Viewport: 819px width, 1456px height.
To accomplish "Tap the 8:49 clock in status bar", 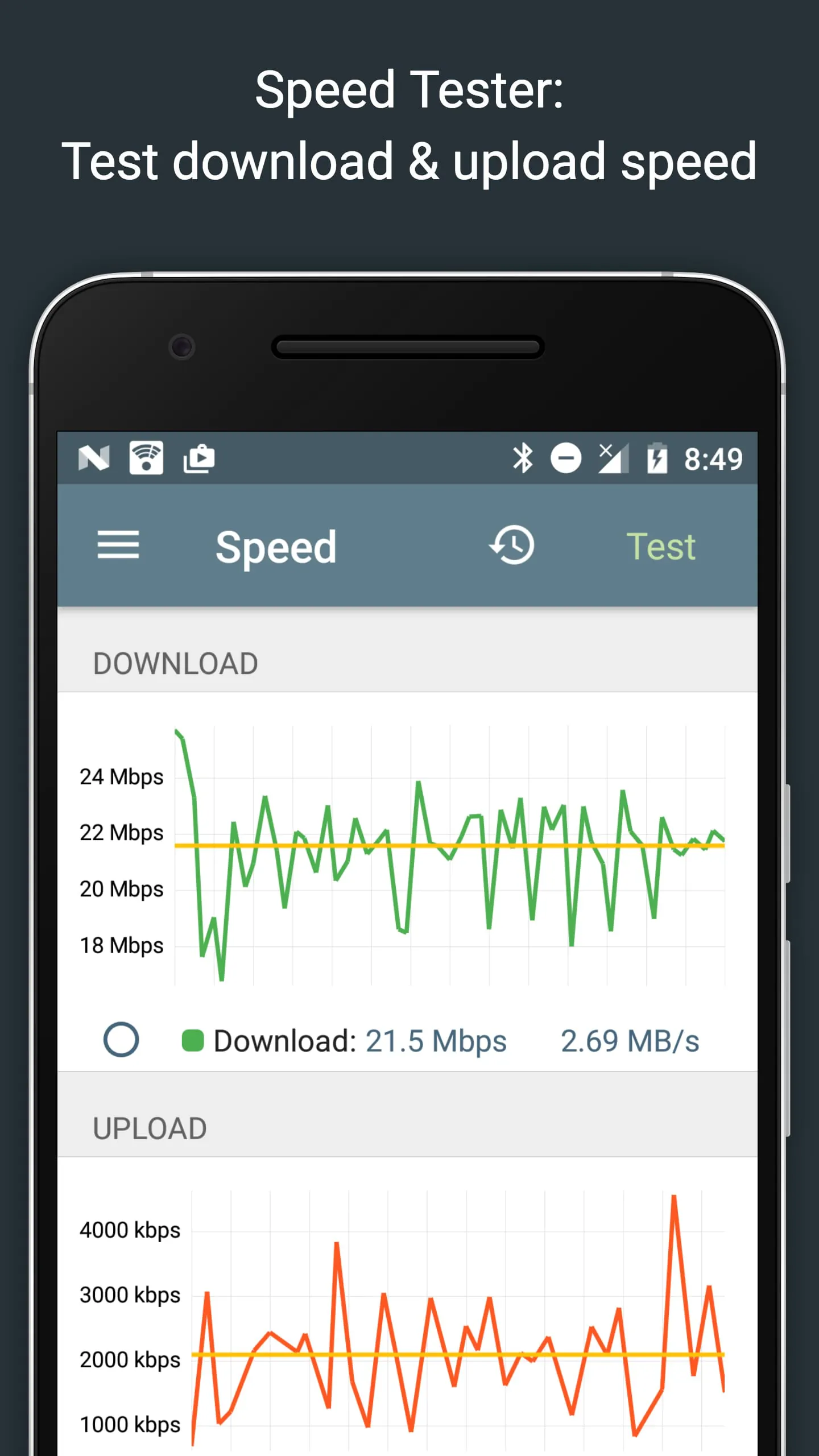I will [714, 458].
